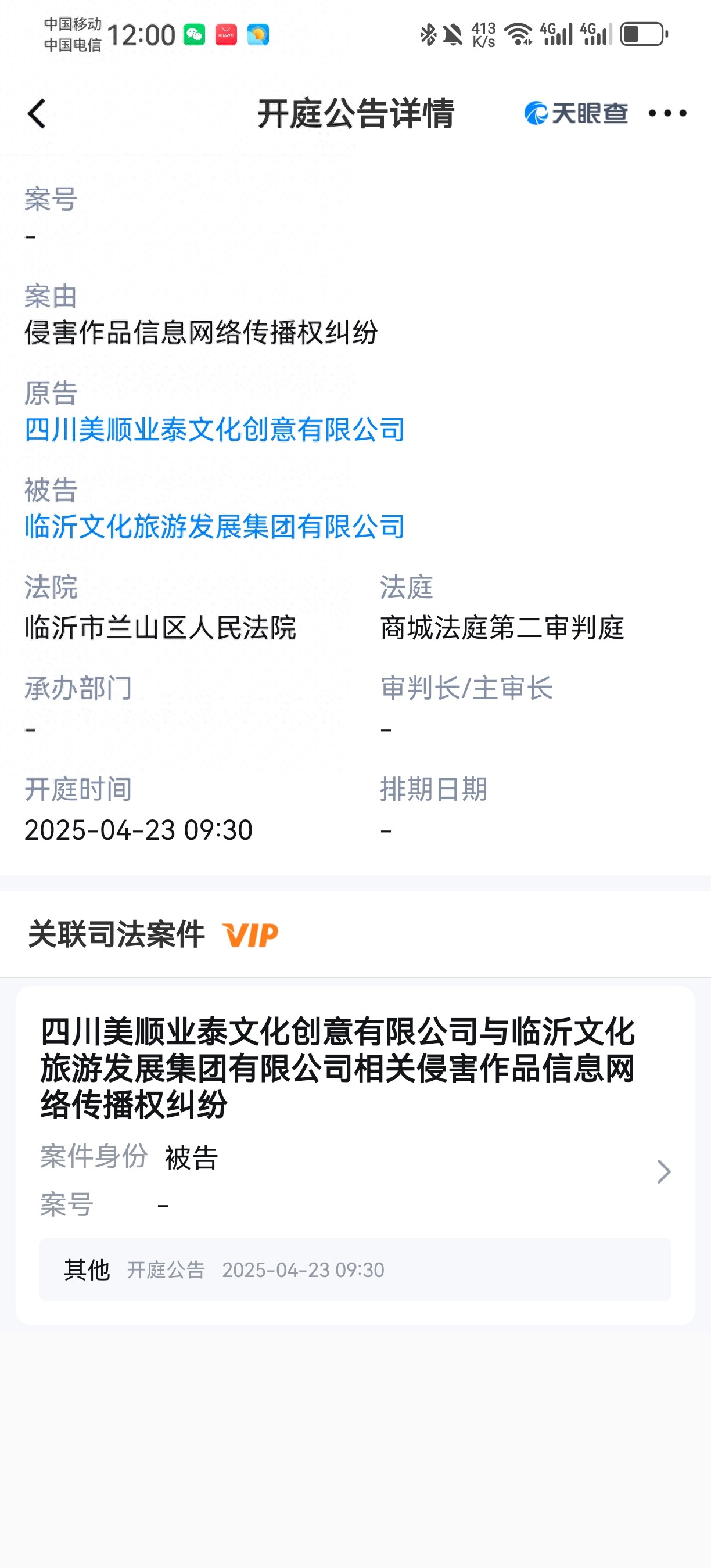This screenshot has height=1568, width=711.
Task: Open defendant 临沂文化旅游发展集团有限公司 link
Action: click(214, 527)
